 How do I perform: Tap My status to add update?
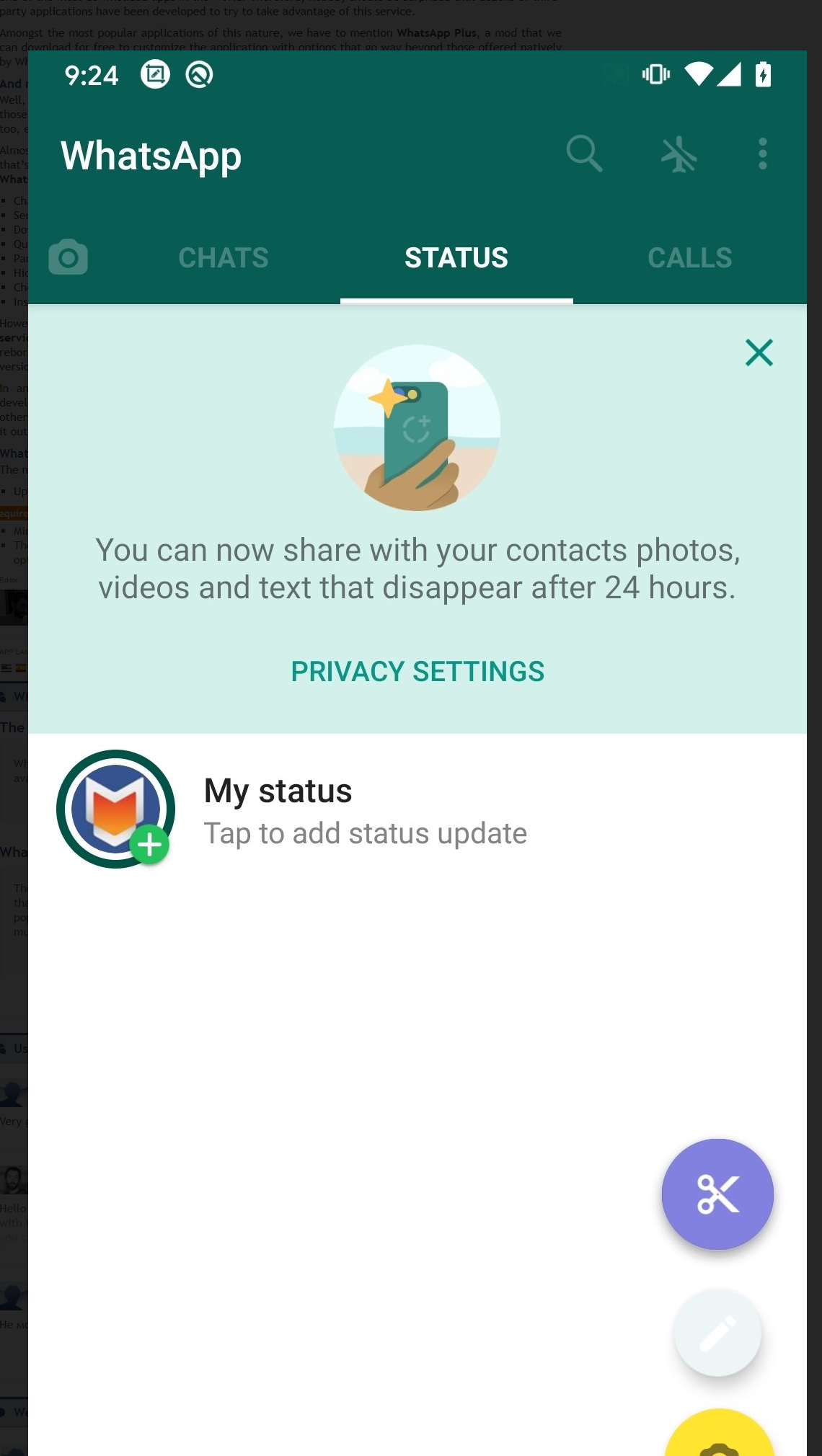[364, 810]
